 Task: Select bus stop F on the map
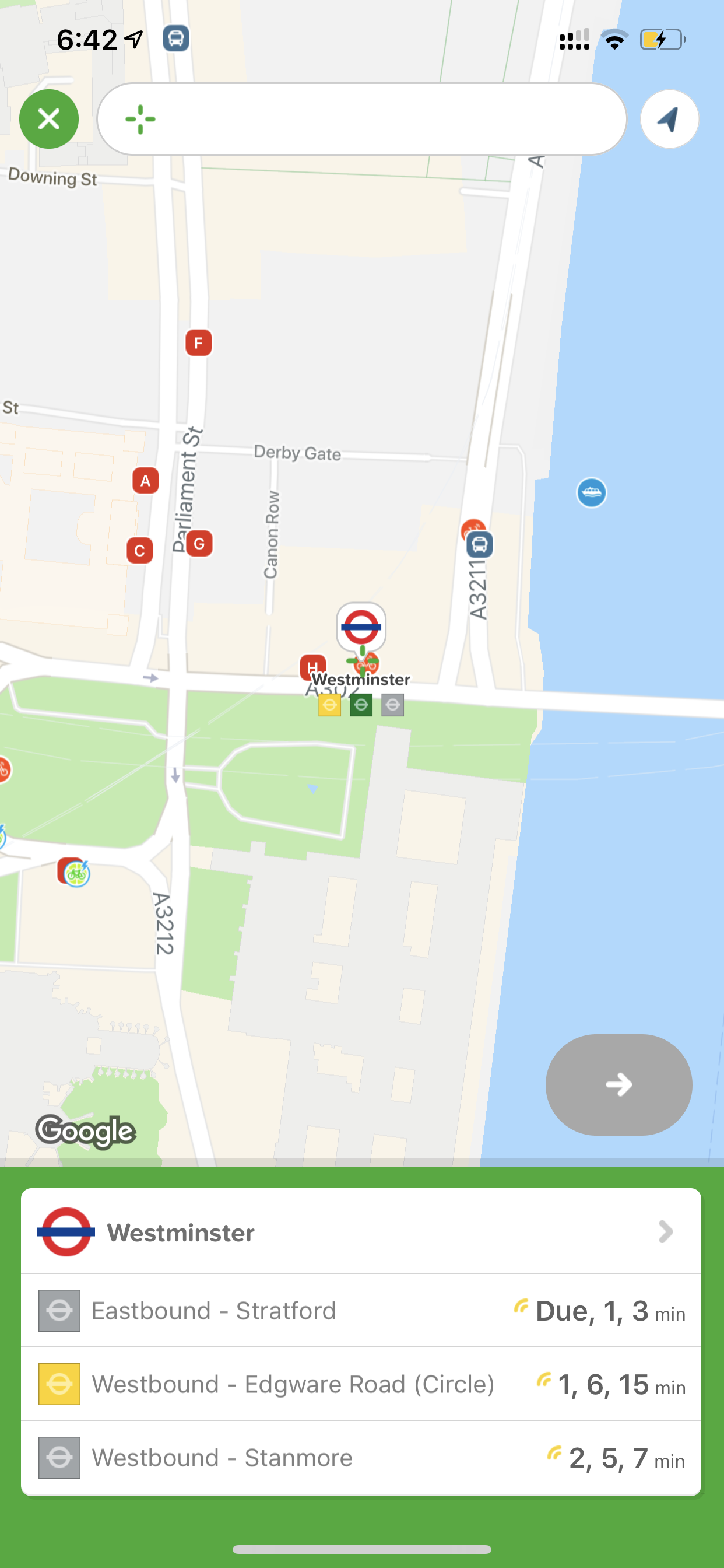(198, 342)
